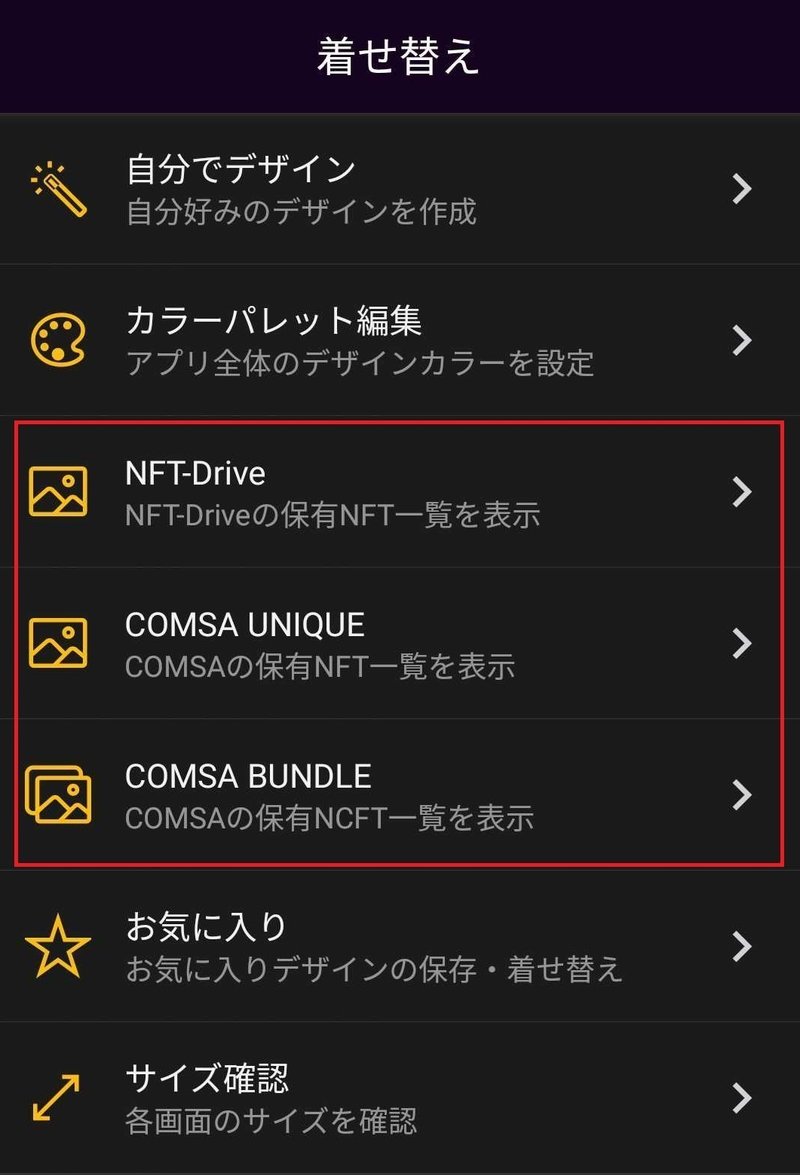Open the NFT-Drive list
Viewport: 800px width, 1175px height.
(x=400, y=492)
